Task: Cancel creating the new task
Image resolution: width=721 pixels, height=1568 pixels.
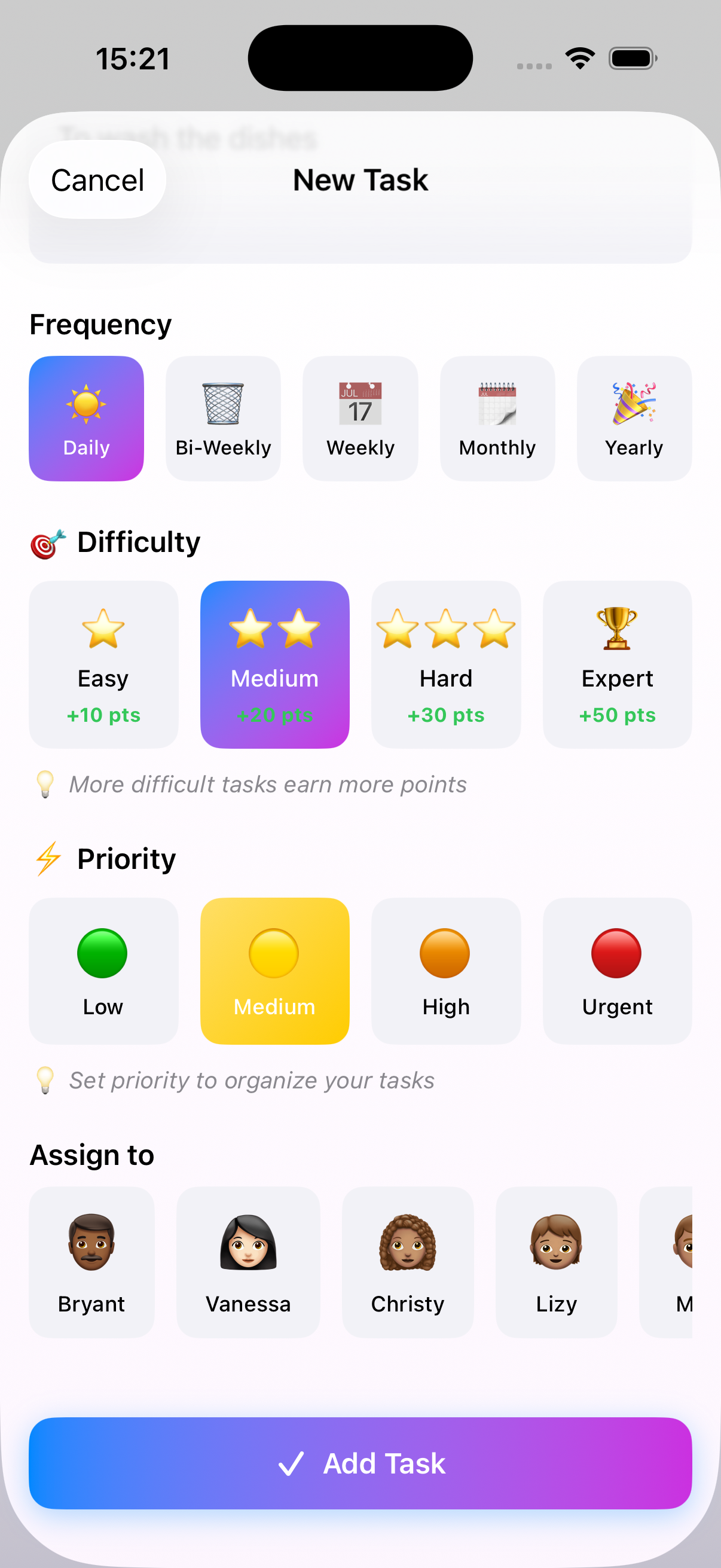Action: pos(97,179)
